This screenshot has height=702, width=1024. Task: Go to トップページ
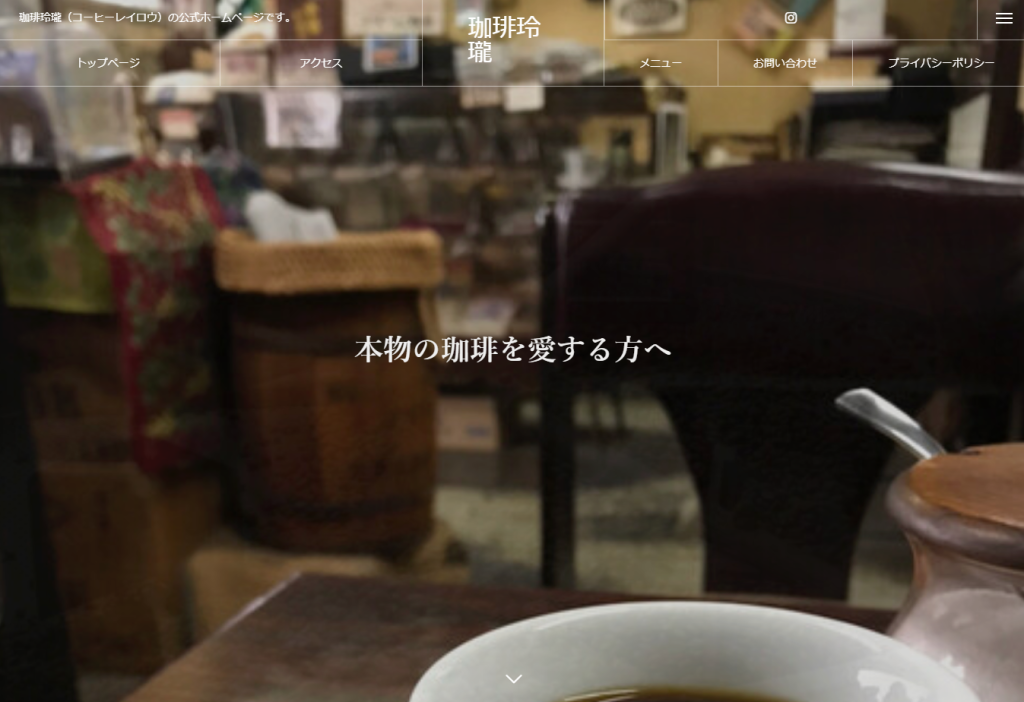(x=108, y=63)
